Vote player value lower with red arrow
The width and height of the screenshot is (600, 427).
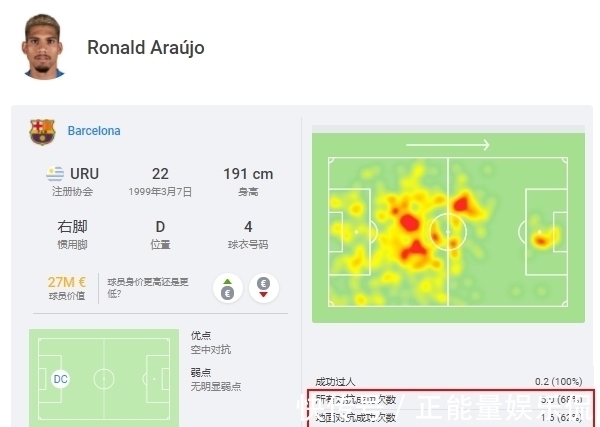(264, 288)
